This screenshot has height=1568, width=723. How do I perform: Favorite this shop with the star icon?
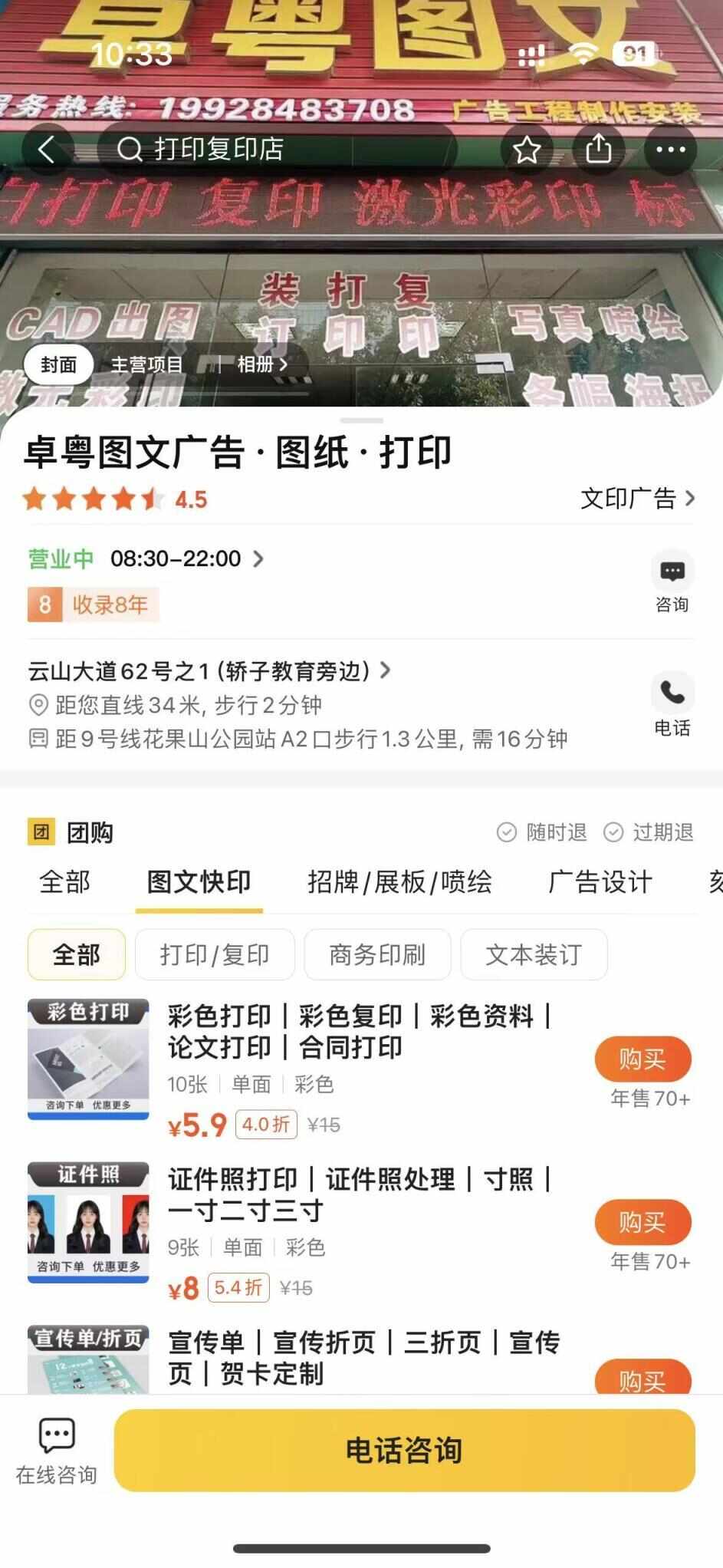click(x=526, y=150)
